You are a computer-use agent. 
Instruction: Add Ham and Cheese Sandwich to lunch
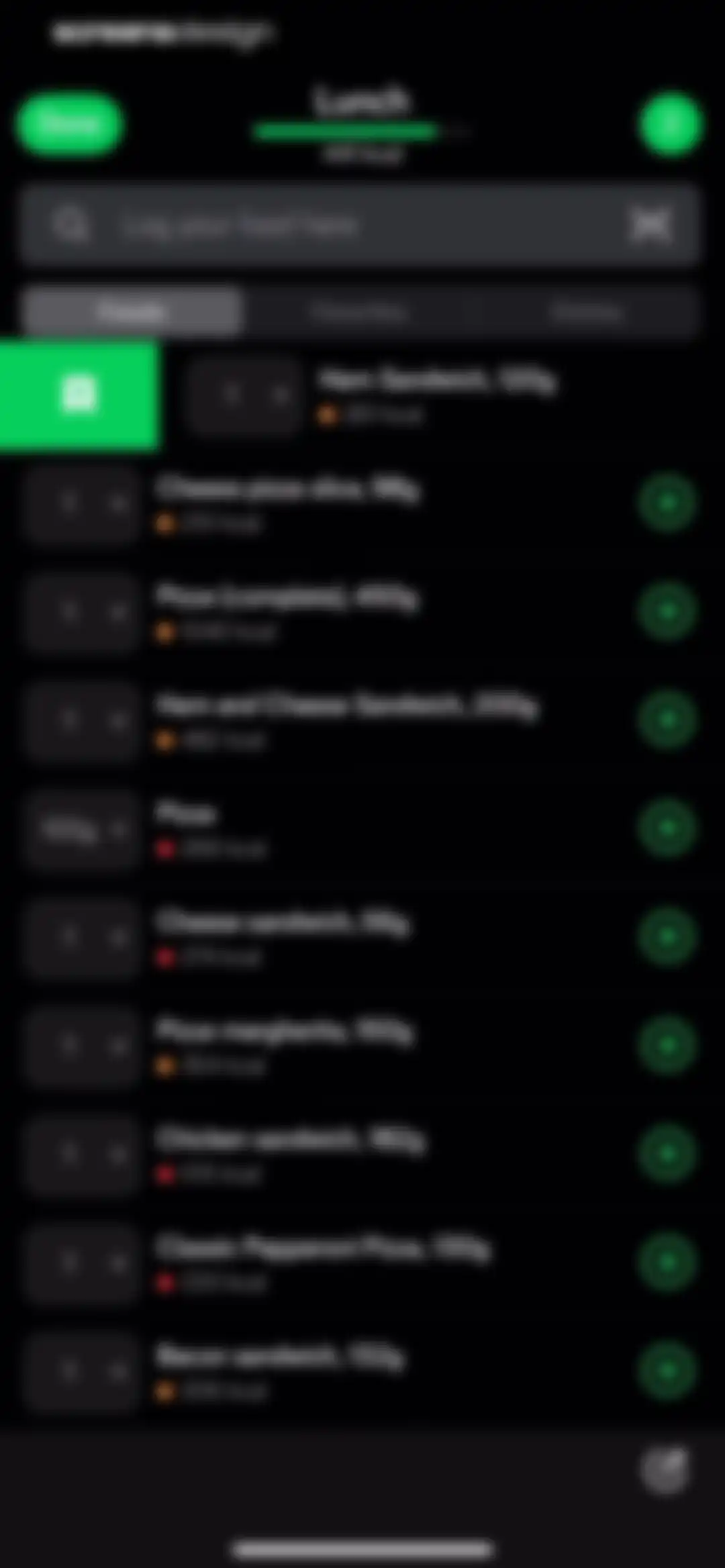(x=667, y=720)
